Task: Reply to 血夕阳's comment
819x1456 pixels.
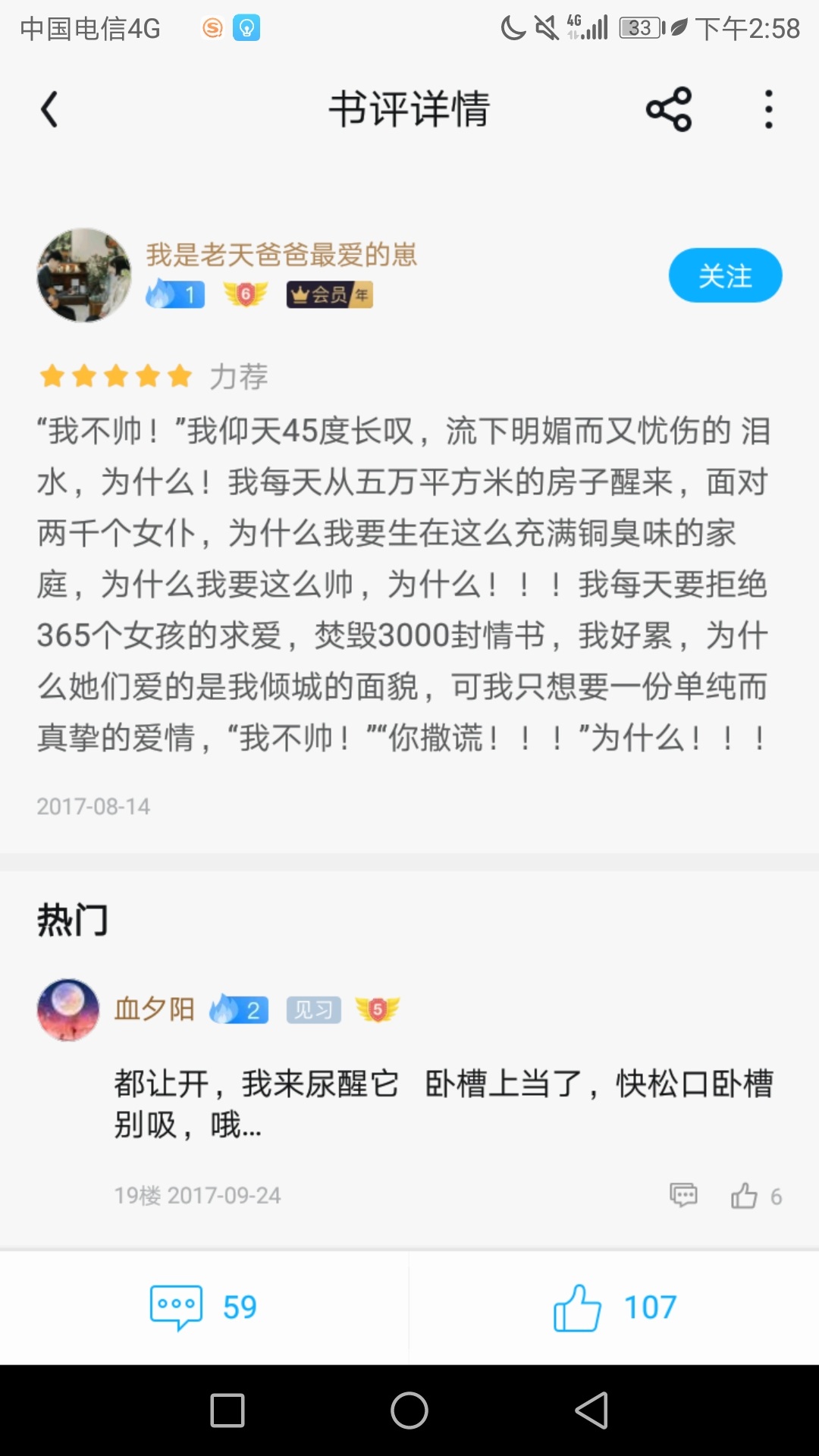Action: tap(682, 1195)
